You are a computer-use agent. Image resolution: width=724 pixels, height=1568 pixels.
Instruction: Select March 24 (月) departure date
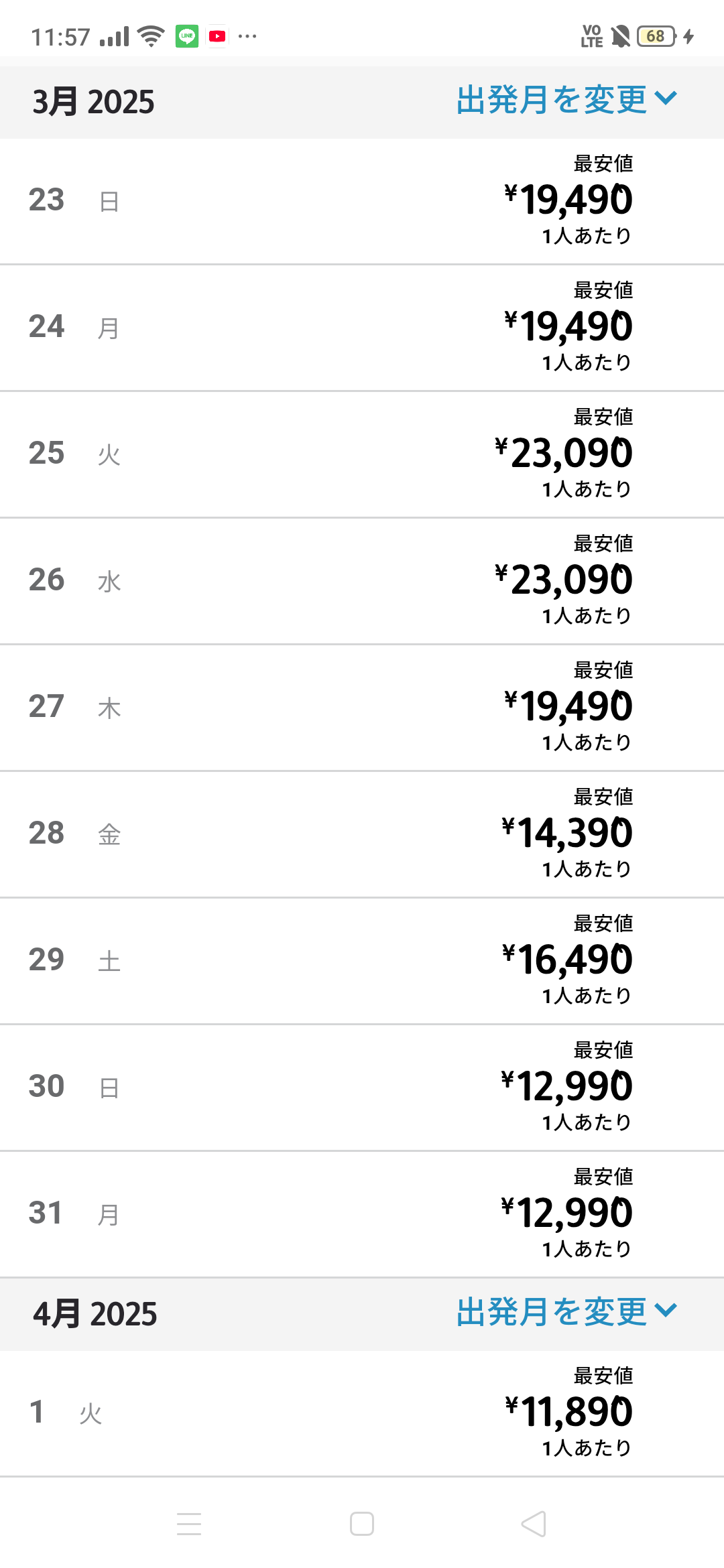(x=362, y=328)
